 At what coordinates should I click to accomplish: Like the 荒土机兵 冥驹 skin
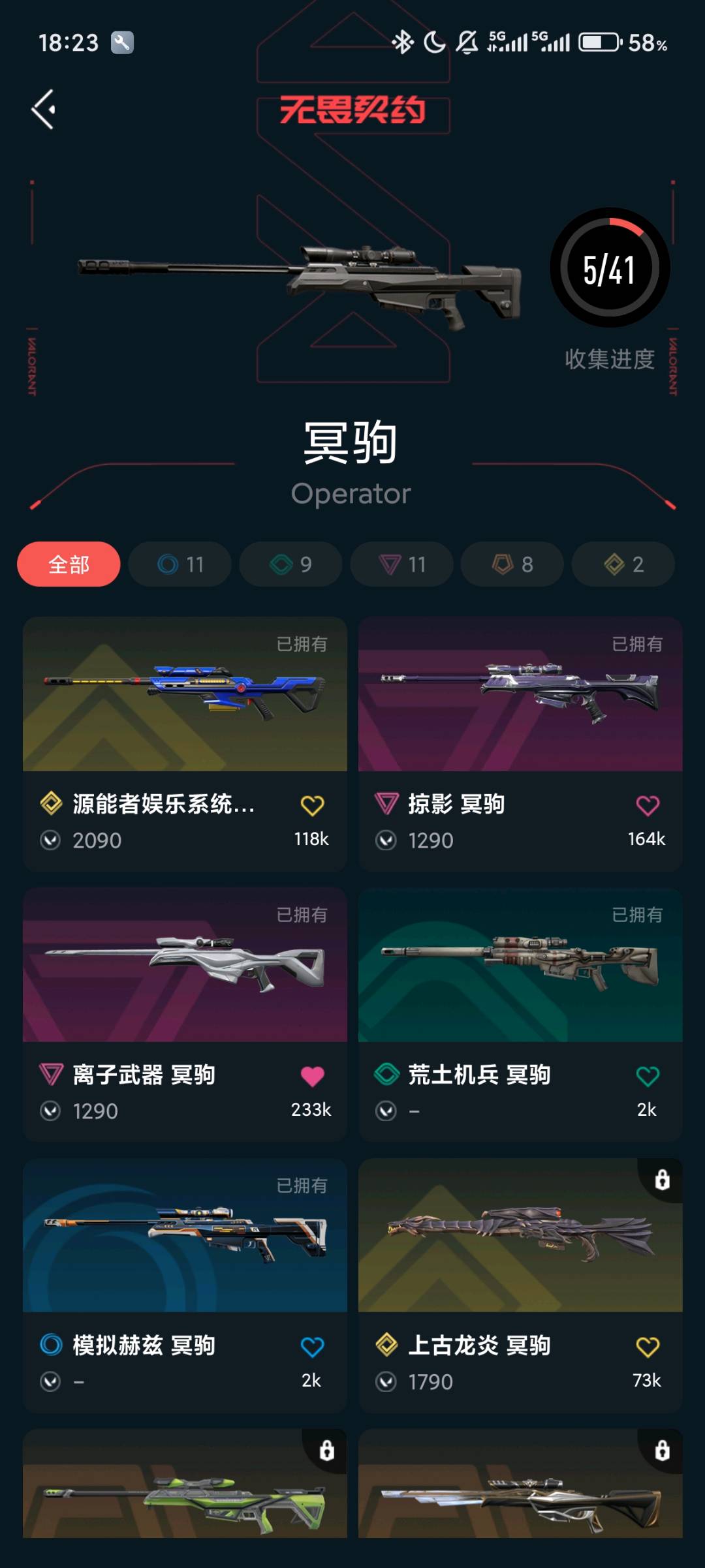(648, 1076)
